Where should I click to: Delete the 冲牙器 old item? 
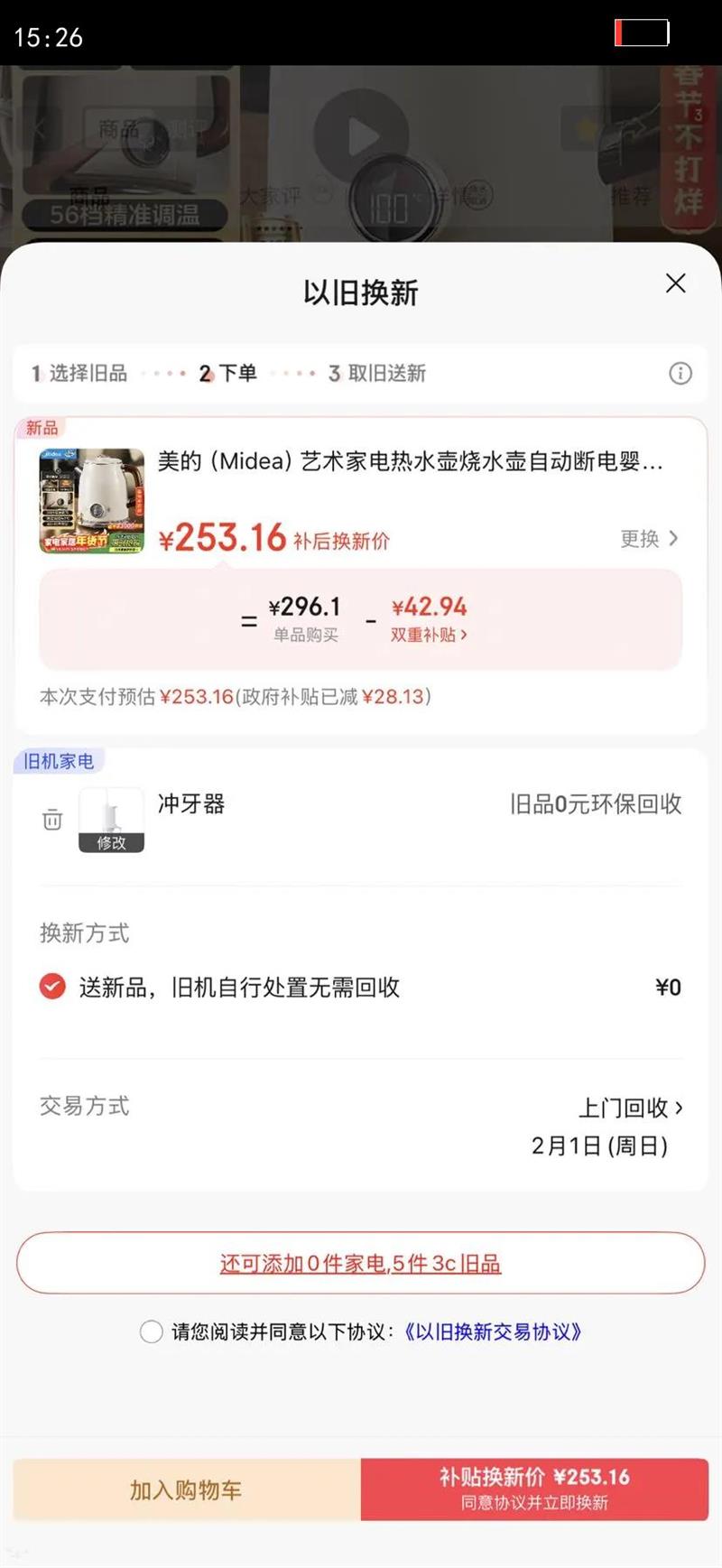tap(52, 820)
